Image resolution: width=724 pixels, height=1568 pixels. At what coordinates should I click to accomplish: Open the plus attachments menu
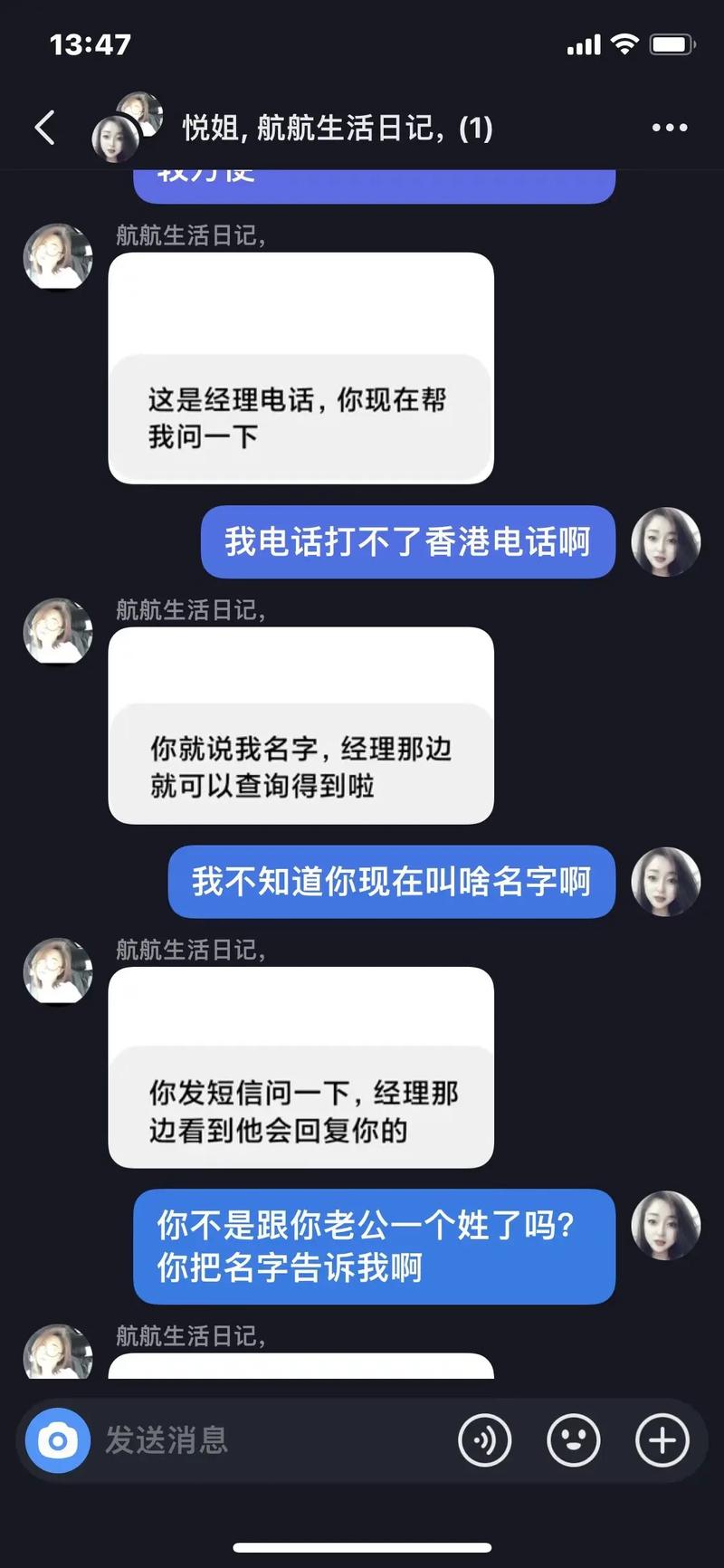click(x=662, y=1439)
